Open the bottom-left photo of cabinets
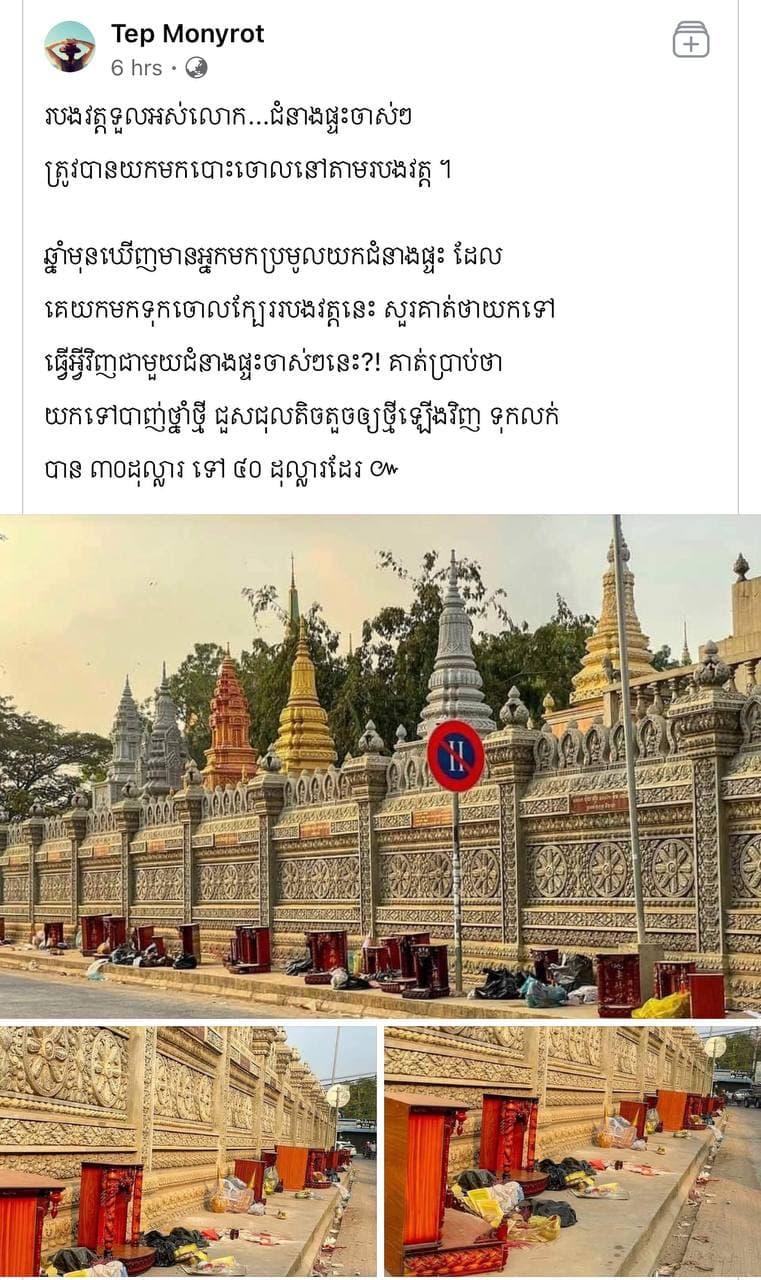Image resolution: width=761 pixels, height=1280 pixels. [188, 1150]
